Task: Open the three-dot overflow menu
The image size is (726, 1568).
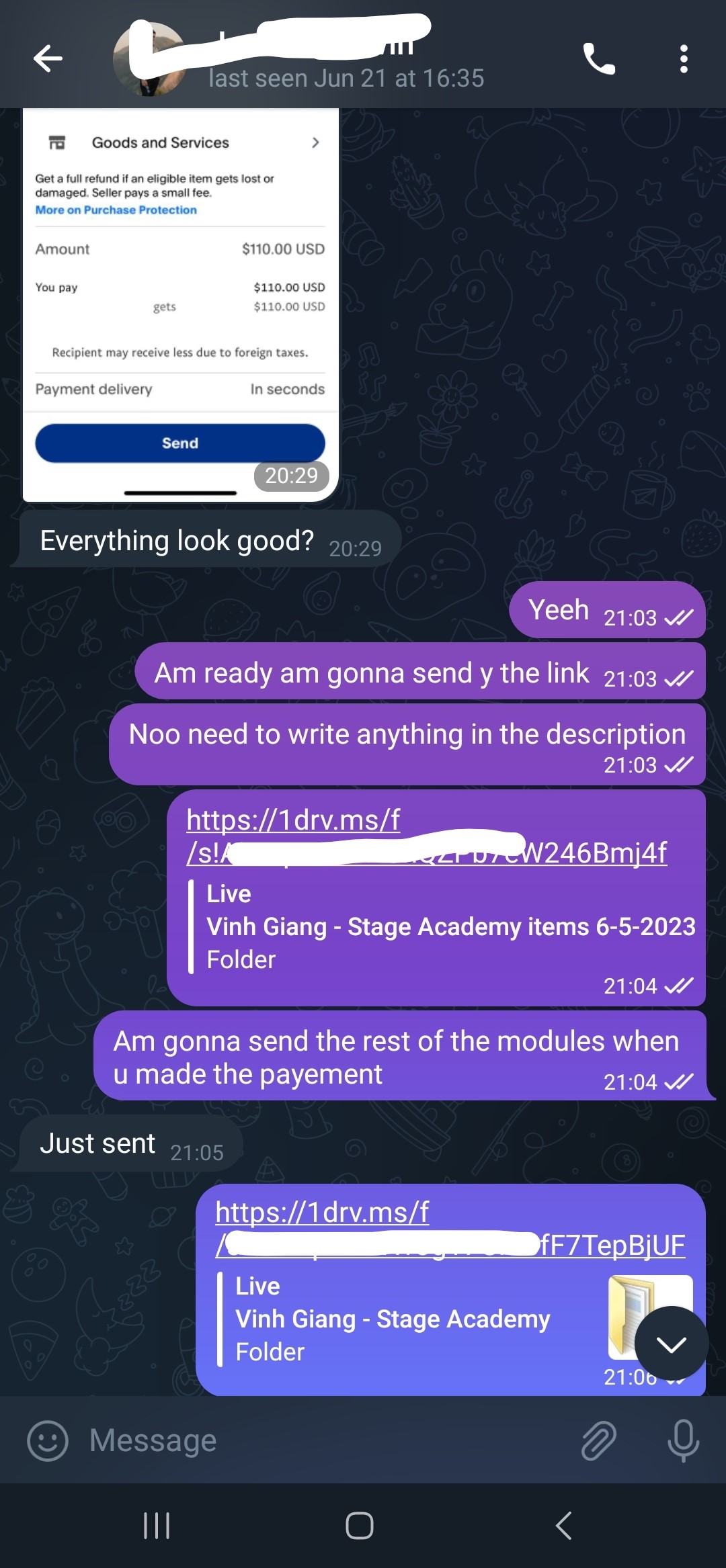Action: point(684,58)
